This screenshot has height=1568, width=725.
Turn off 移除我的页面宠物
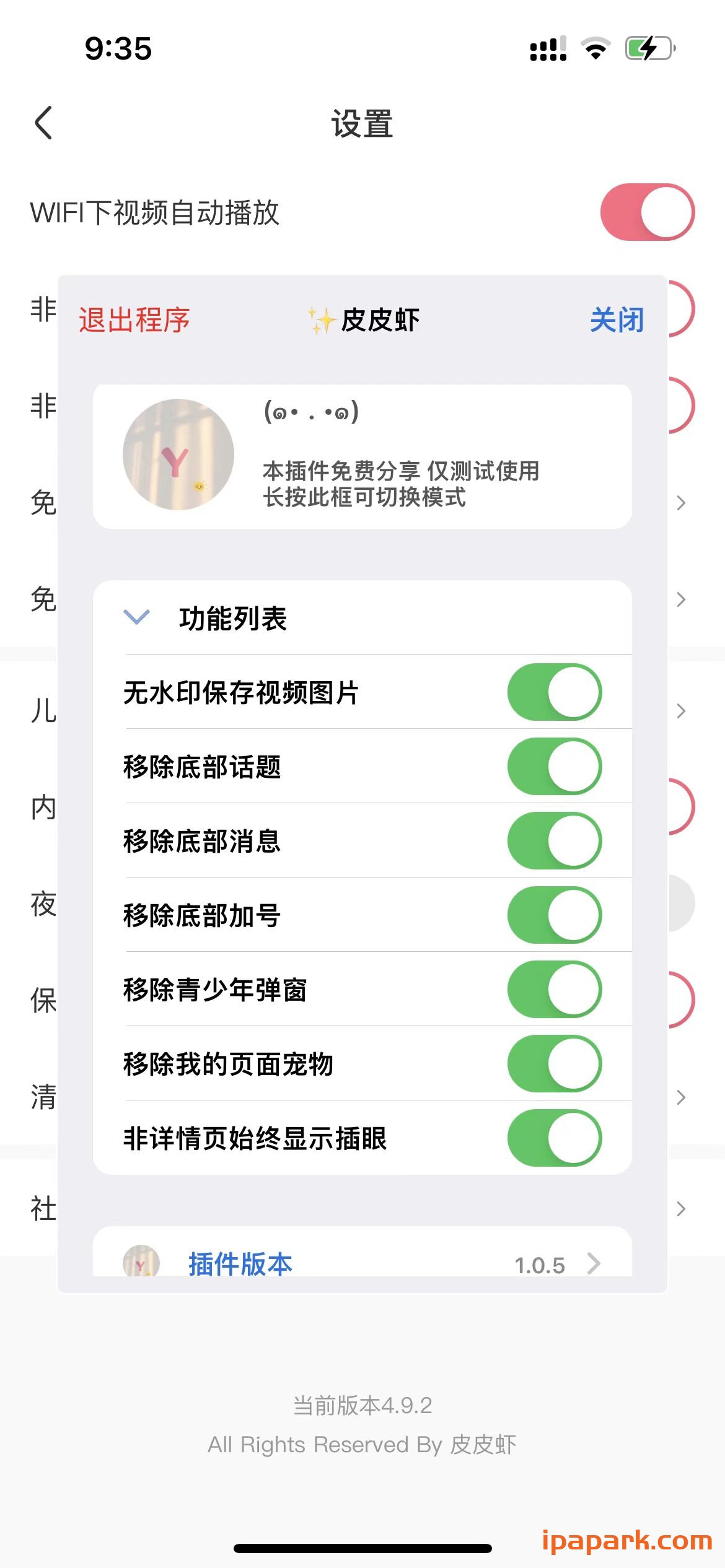pos(556,1064)
